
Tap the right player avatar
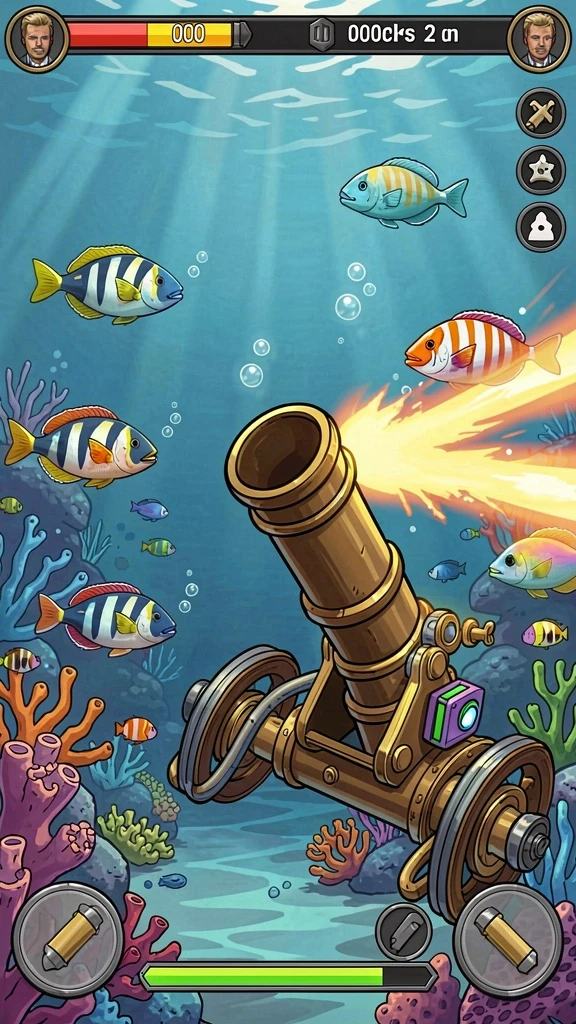(x=539, y=39)
